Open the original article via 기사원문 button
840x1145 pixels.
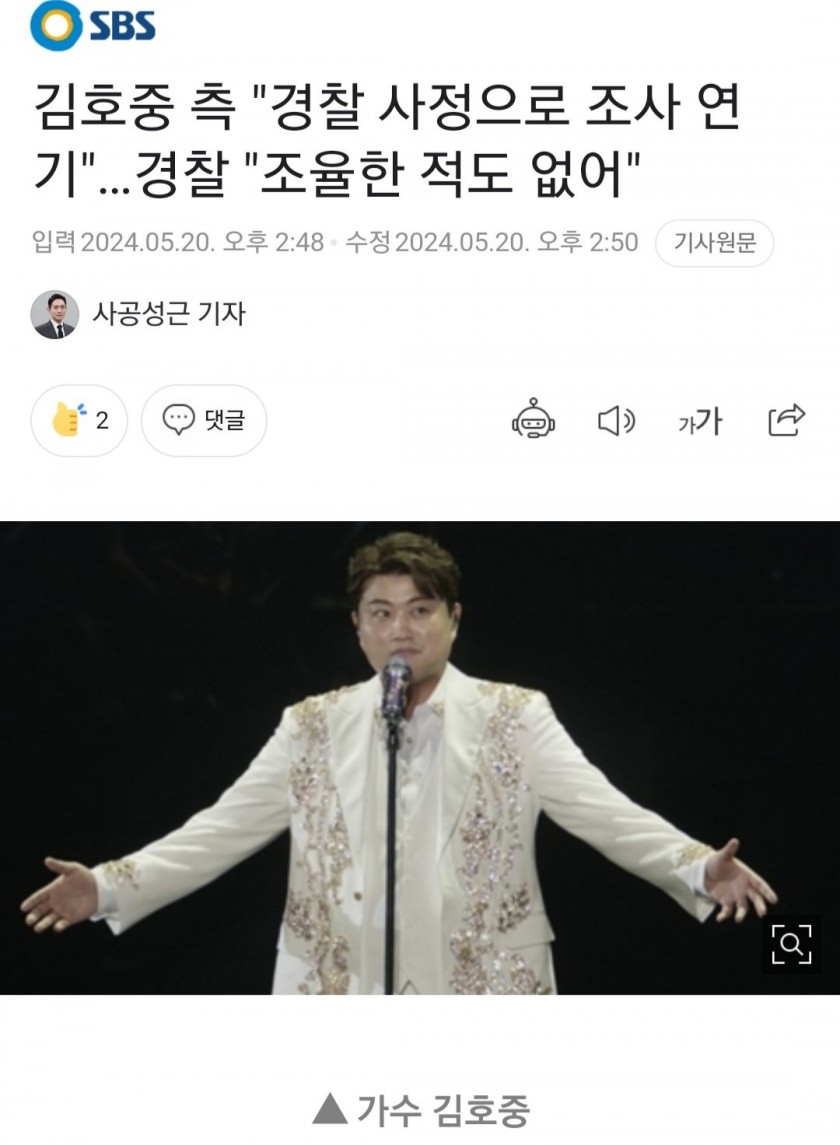click(x=714, y=243)
